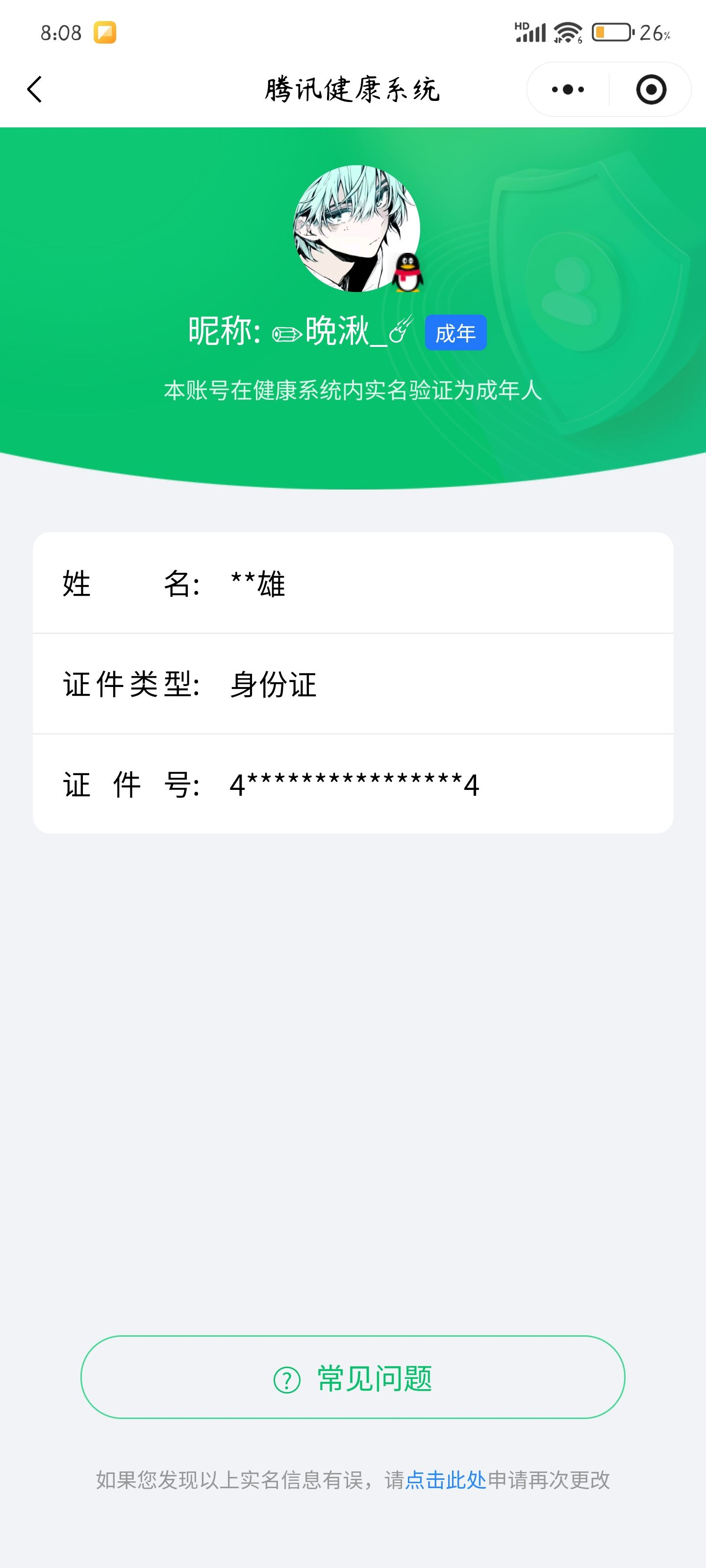Tap the mini-program capsule close button
Image resolution: width=706 pixels, height=1568 pixels.
[651, 90]
